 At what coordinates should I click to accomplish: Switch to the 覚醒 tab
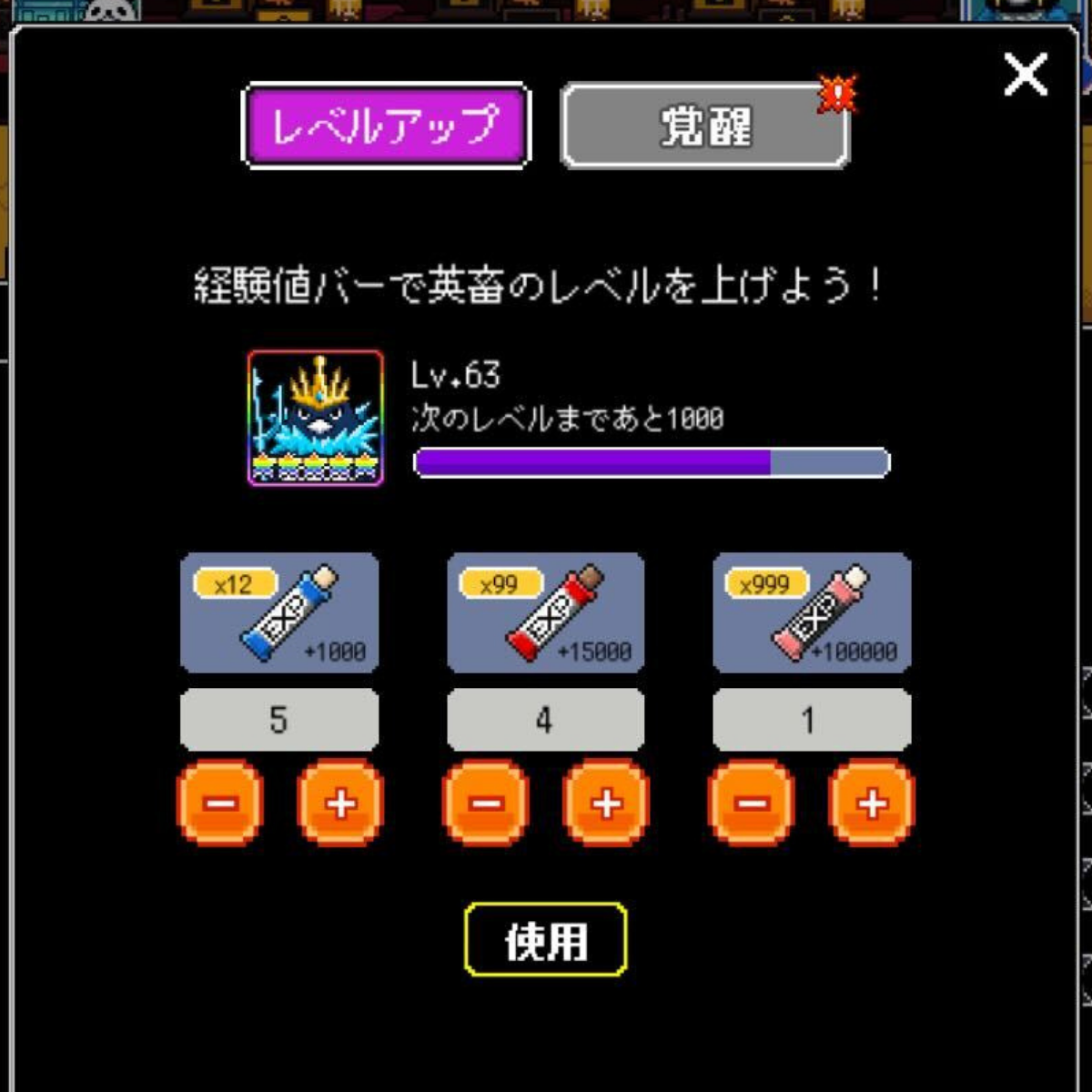tap(705, 126)
